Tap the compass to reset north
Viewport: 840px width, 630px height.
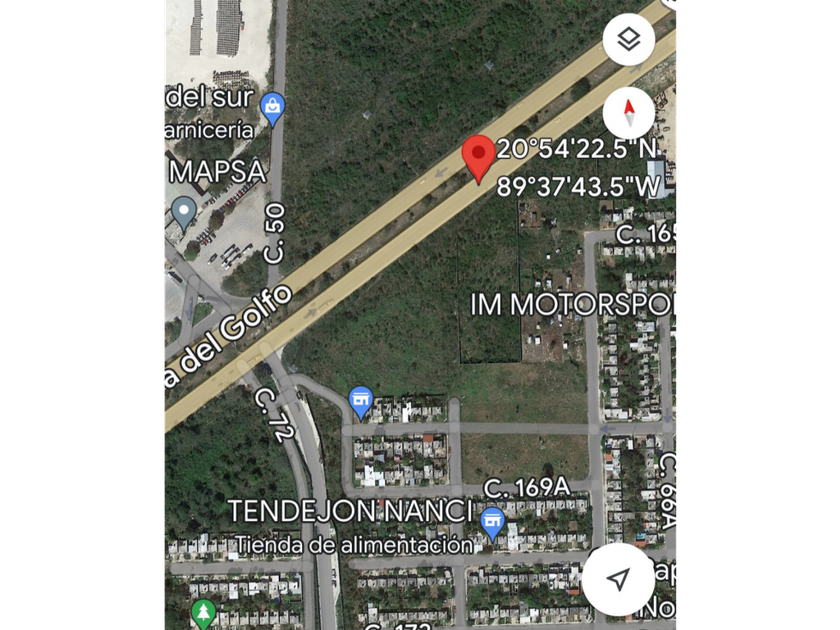click(629, 112)
